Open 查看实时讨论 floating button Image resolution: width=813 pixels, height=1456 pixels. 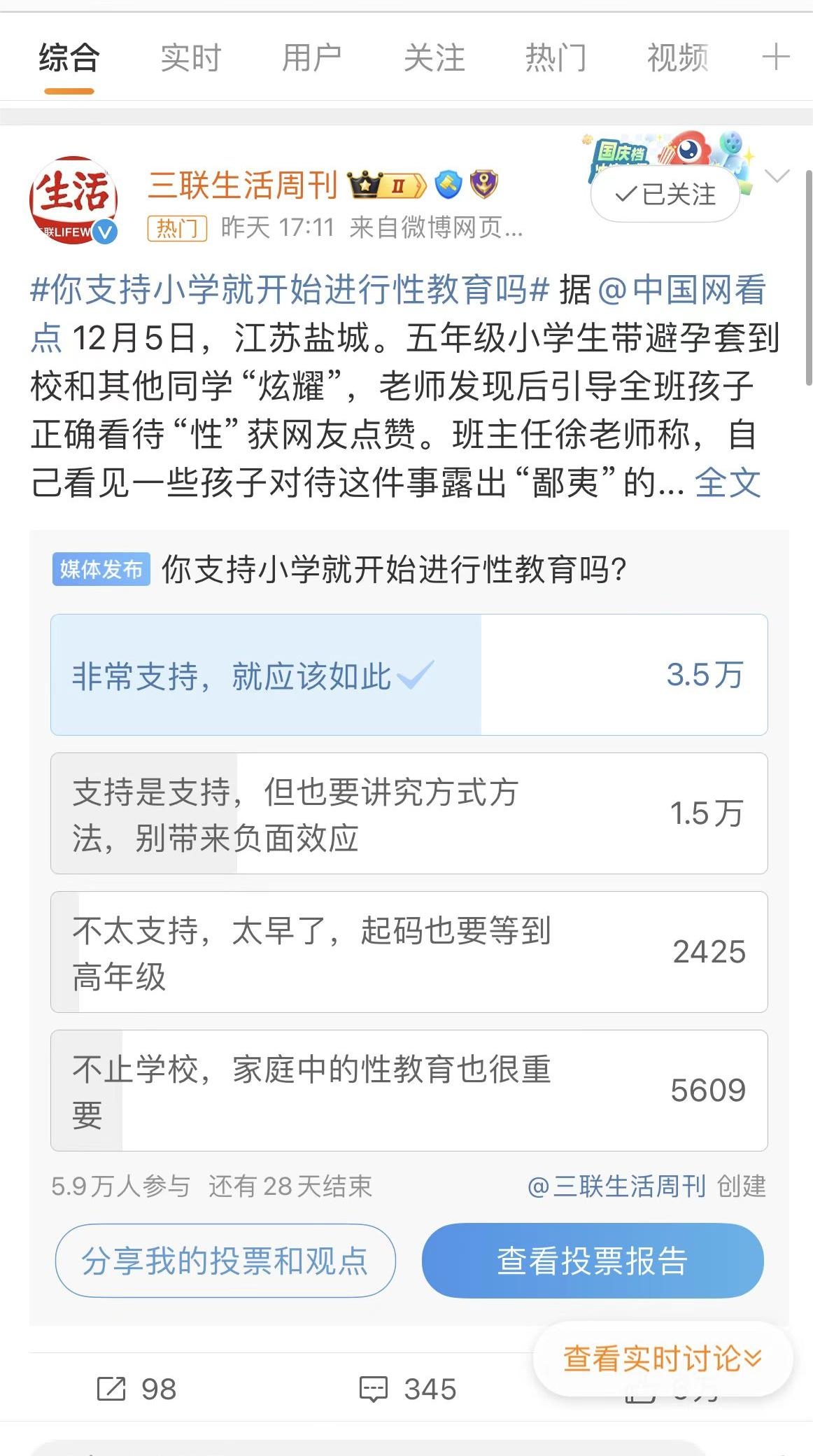tap(662, 1359)
